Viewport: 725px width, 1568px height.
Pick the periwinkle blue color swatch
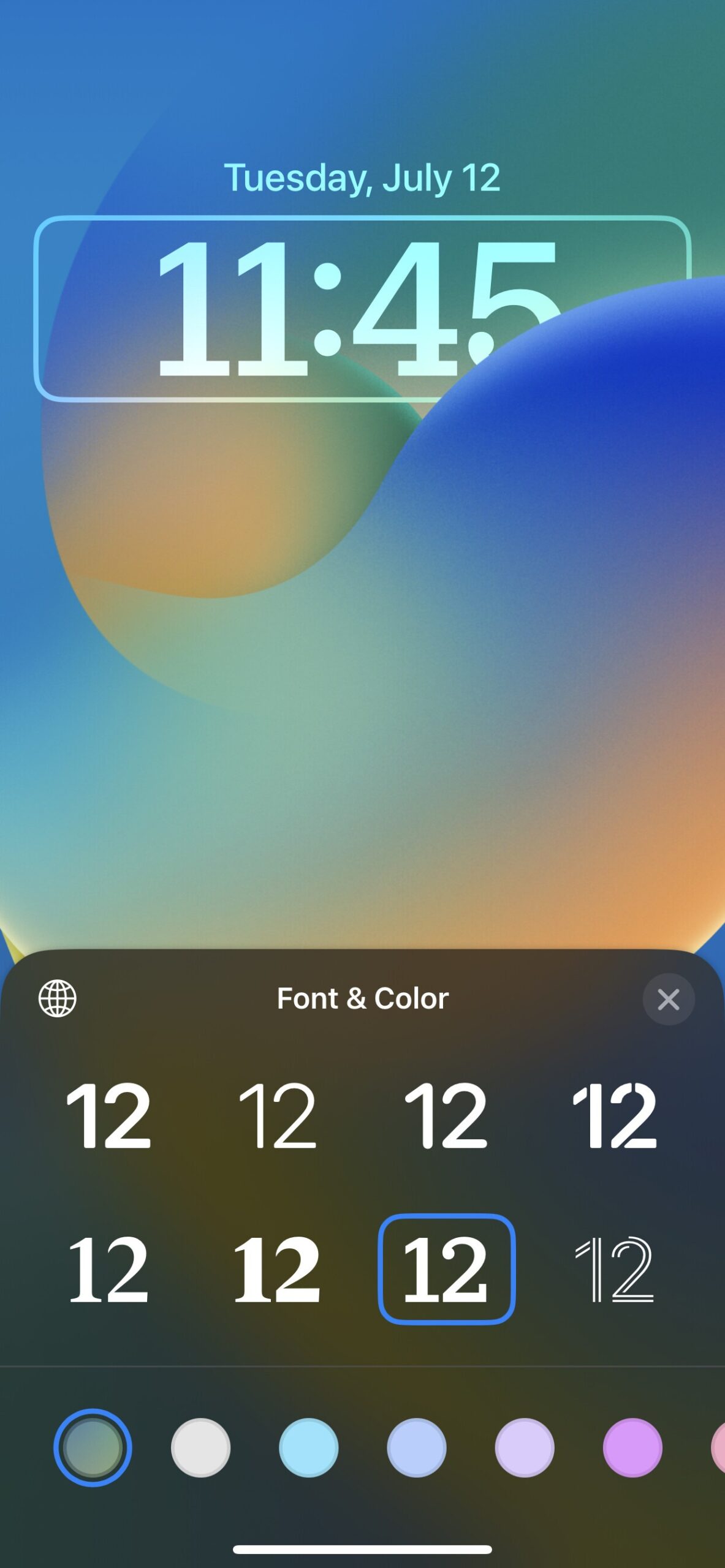click(x=417, y=1448)
